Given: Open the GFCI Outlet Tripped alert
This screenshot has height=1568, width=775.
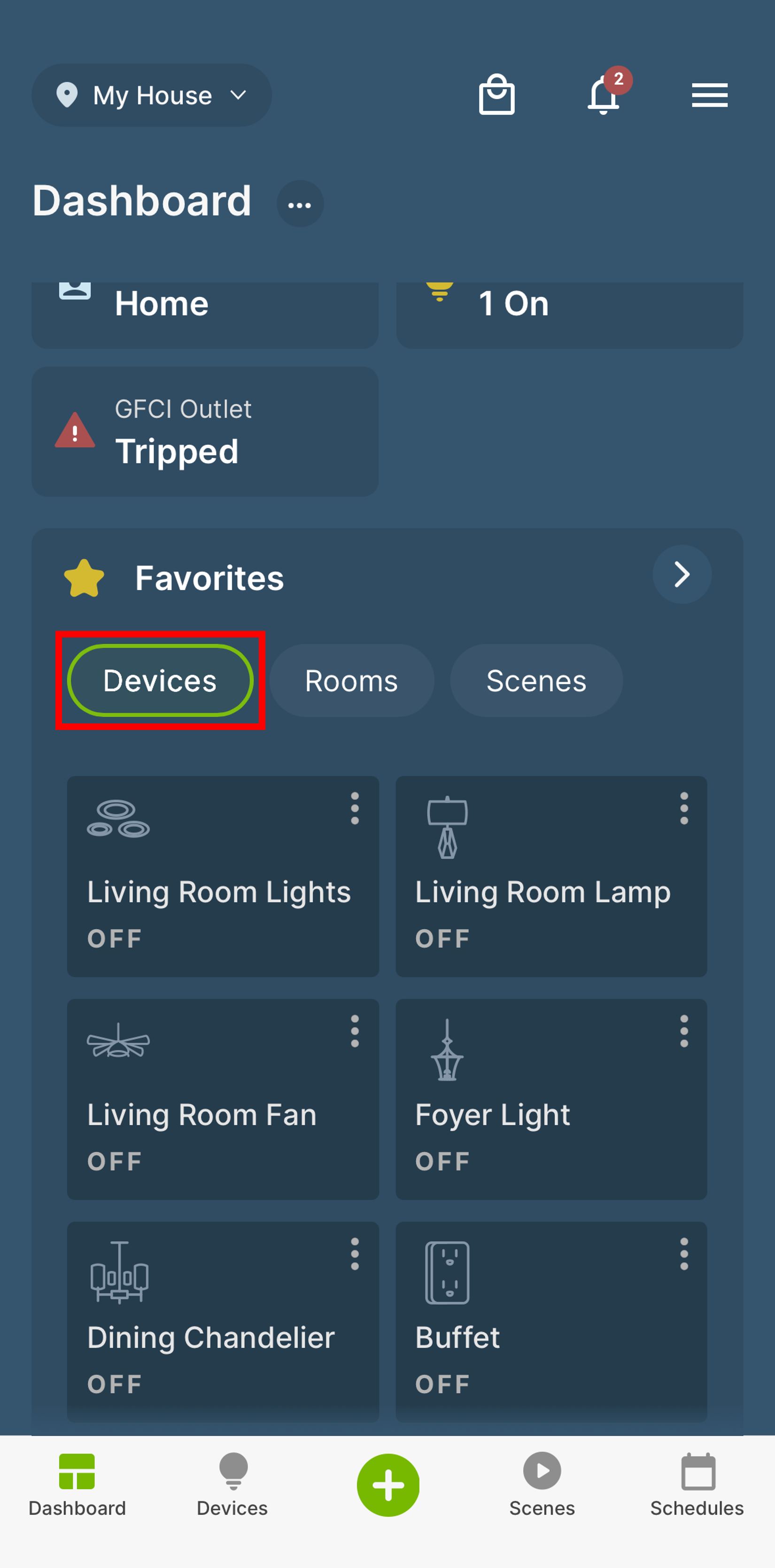Looking at the screenshot, I should pos(205,431).
